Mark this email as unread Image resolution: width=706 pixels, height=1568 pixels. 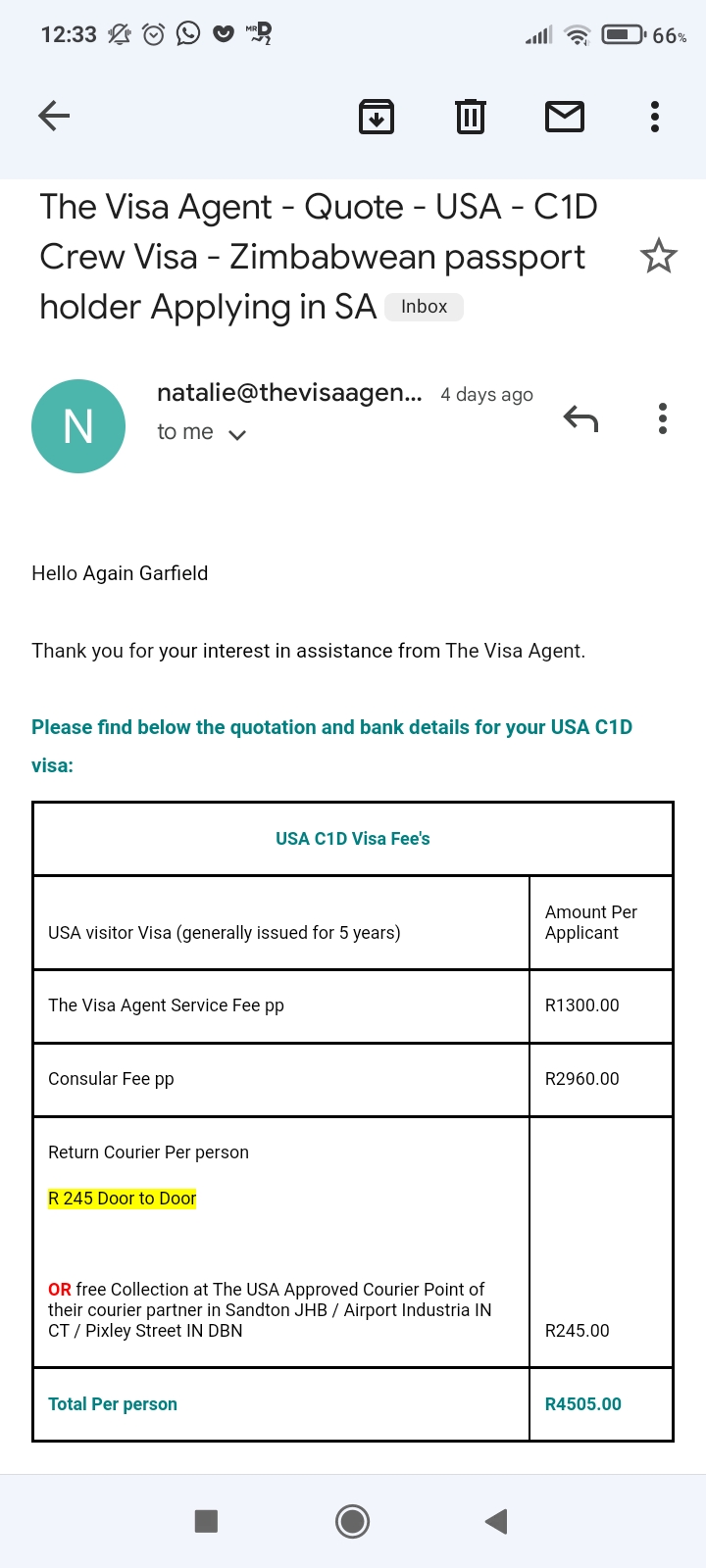click(565, 117)
